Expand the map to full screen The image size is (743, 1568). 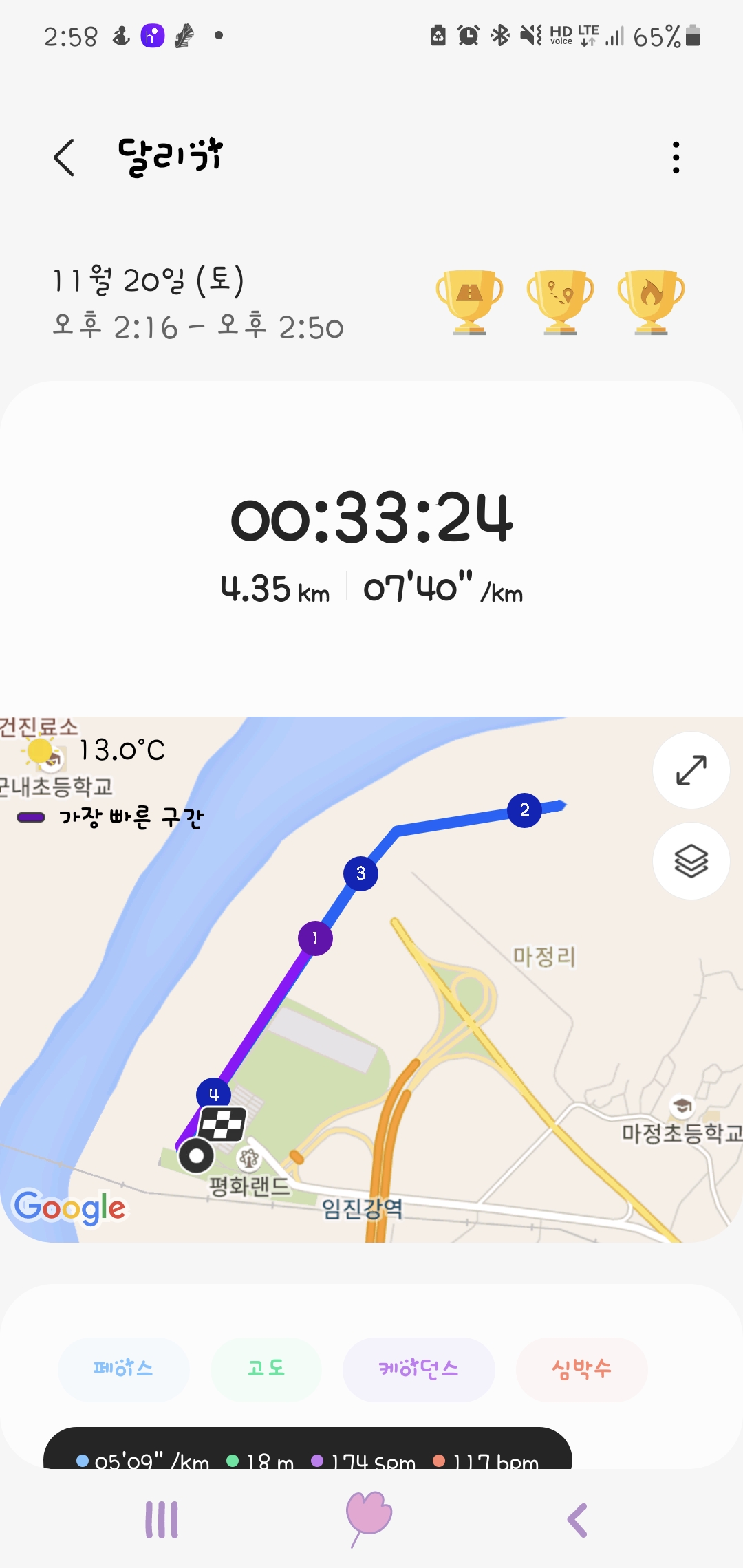tap(691, 770)
